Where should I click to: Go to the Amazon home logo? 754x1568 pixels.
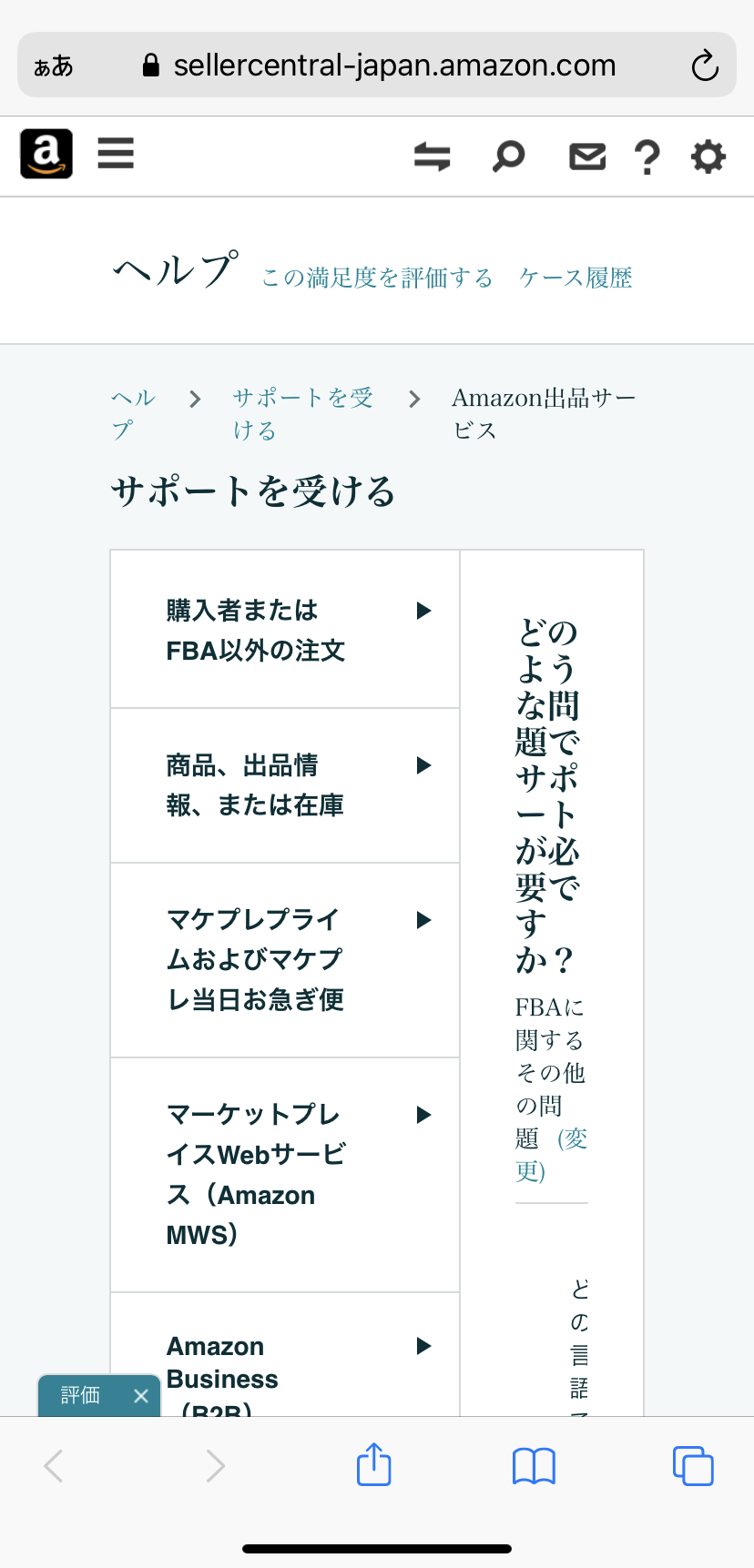tap(46, 153)
